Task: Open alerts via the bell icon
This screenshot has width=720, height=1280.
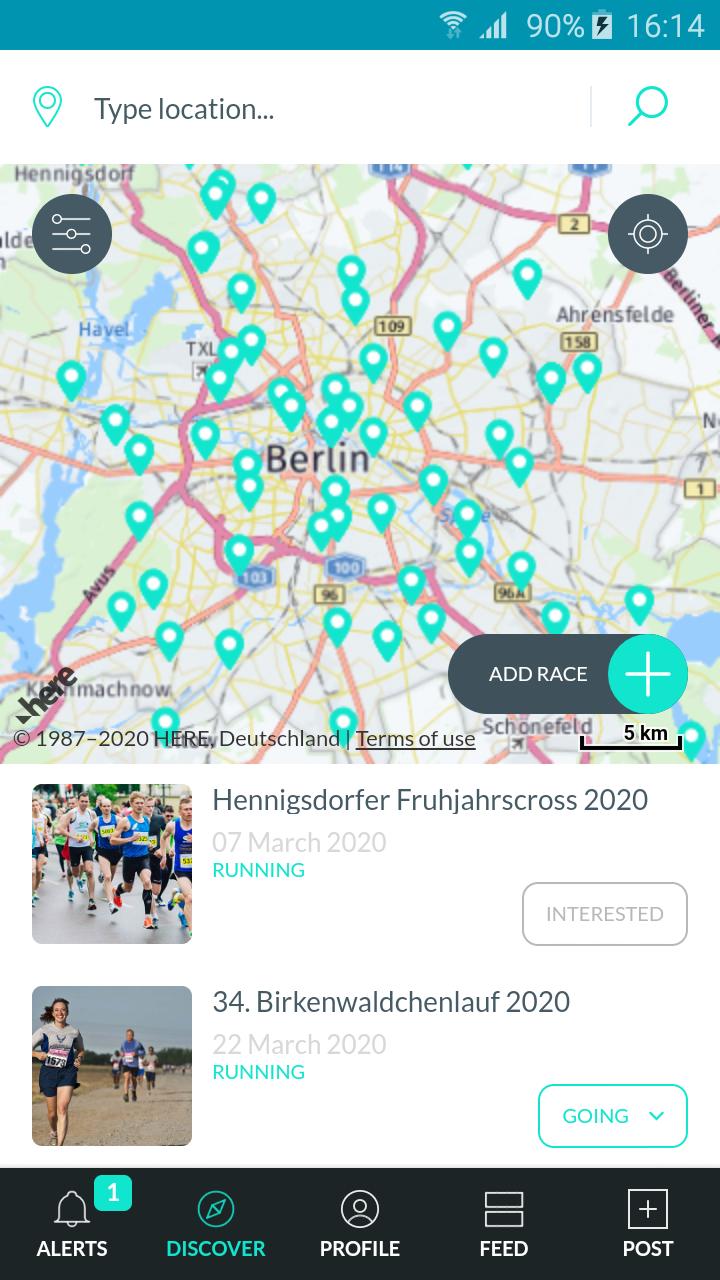Action: click(x=71, y=1208)
